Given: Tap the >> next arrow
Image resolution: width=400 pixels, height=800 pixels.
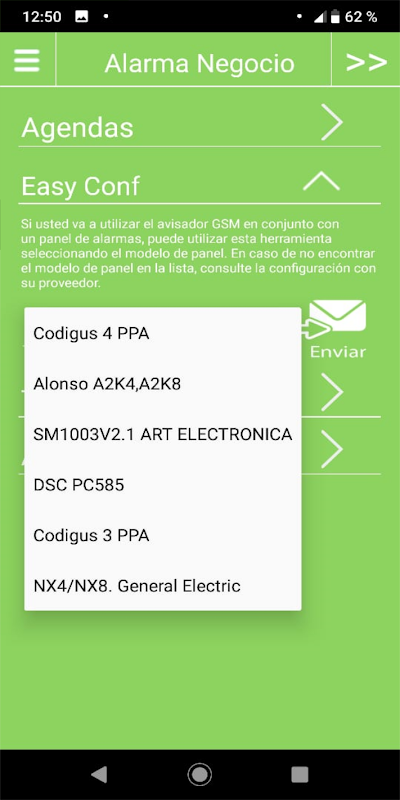Looking at the screenshot, I should tap(366, 62).
